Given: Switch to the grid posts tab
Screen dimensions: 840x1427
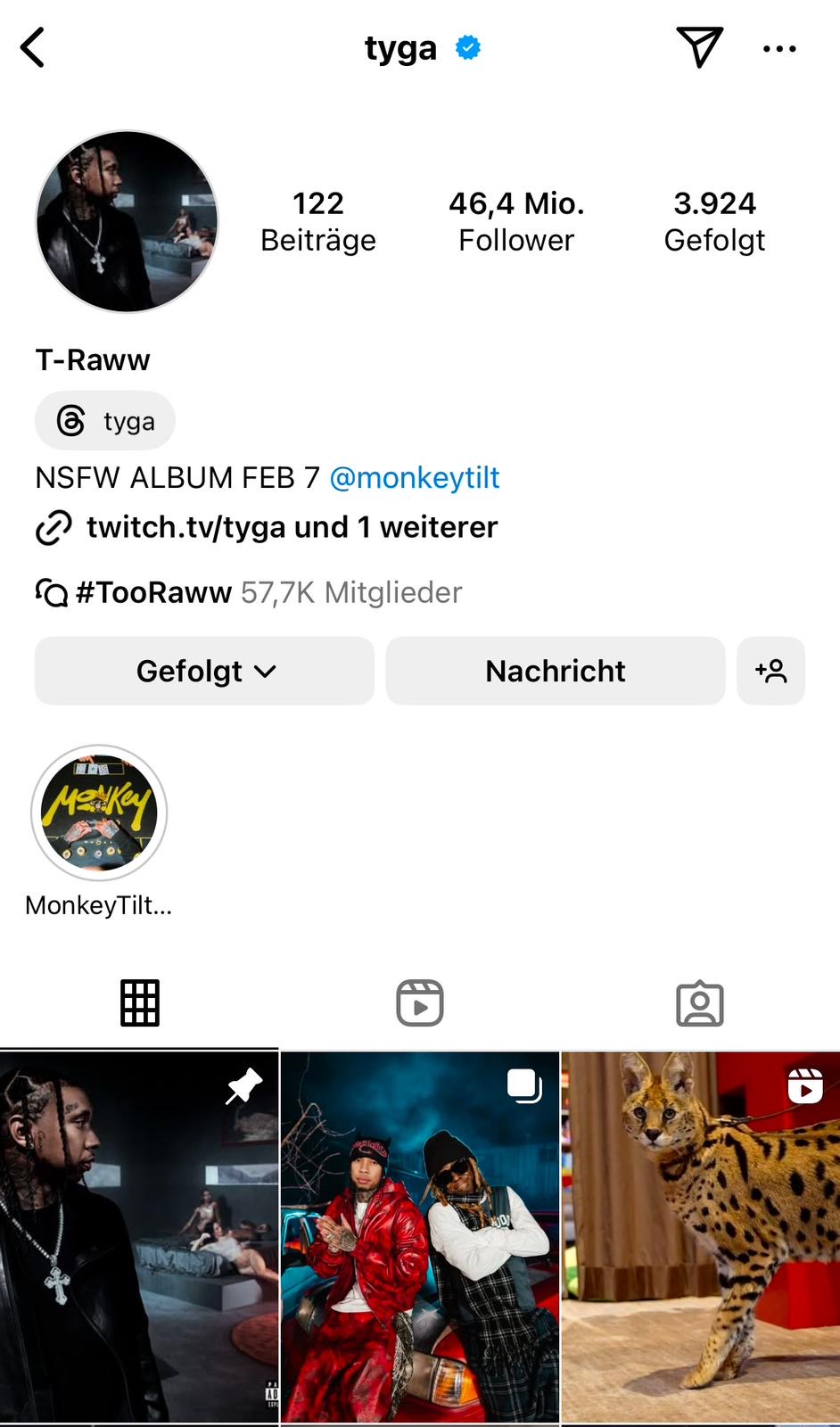Looking at the screenshot, I should tap(140, 1003).
